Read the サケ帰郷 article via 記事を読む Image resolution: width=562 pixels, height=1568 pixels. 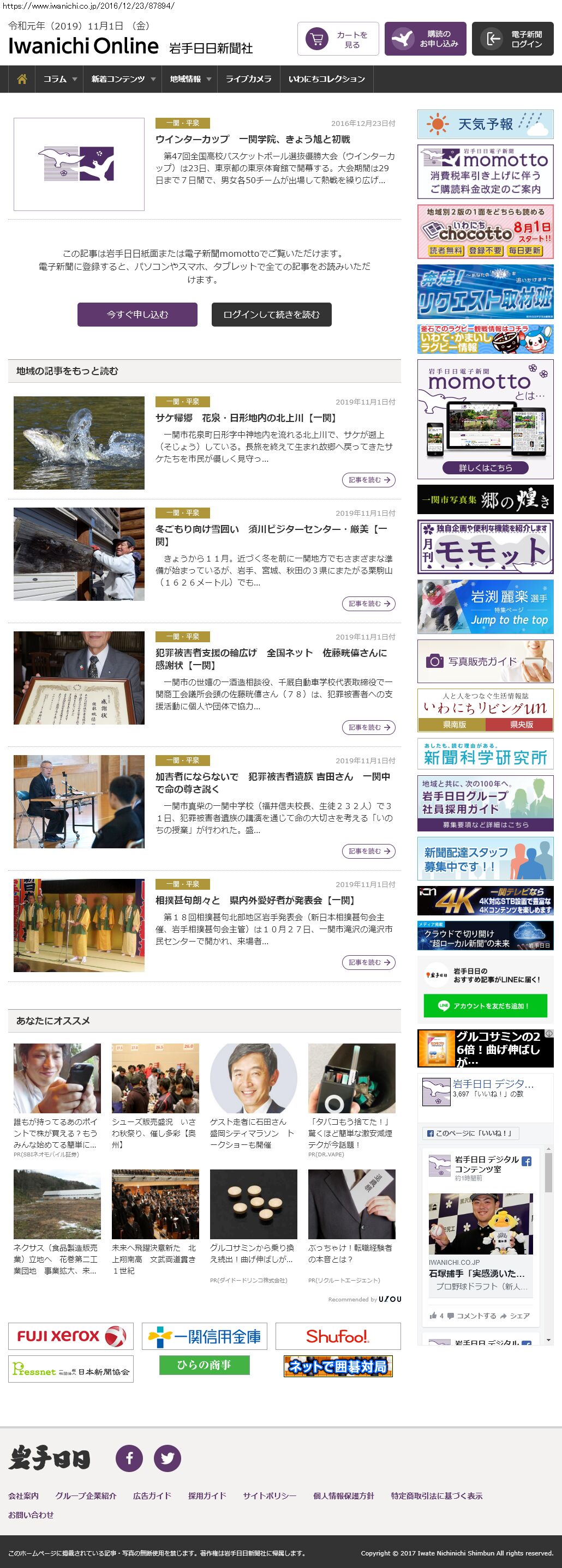(368, 480)
